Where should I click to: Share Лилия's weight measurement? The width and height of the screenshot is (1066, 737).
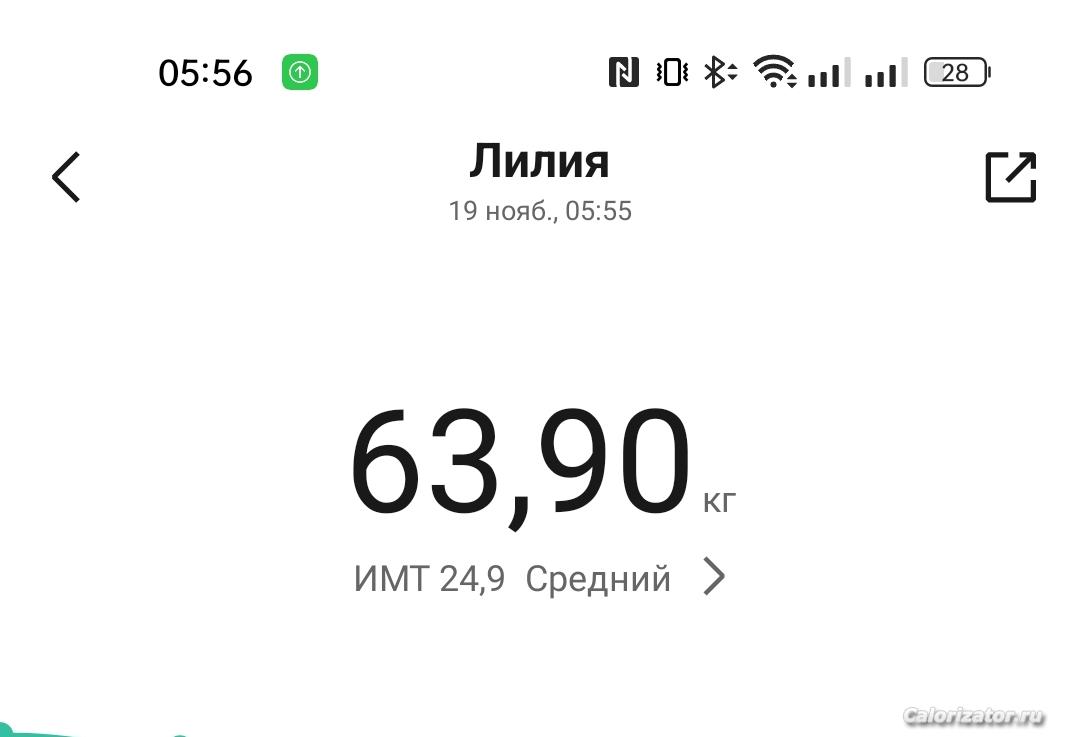[1010, 178]
